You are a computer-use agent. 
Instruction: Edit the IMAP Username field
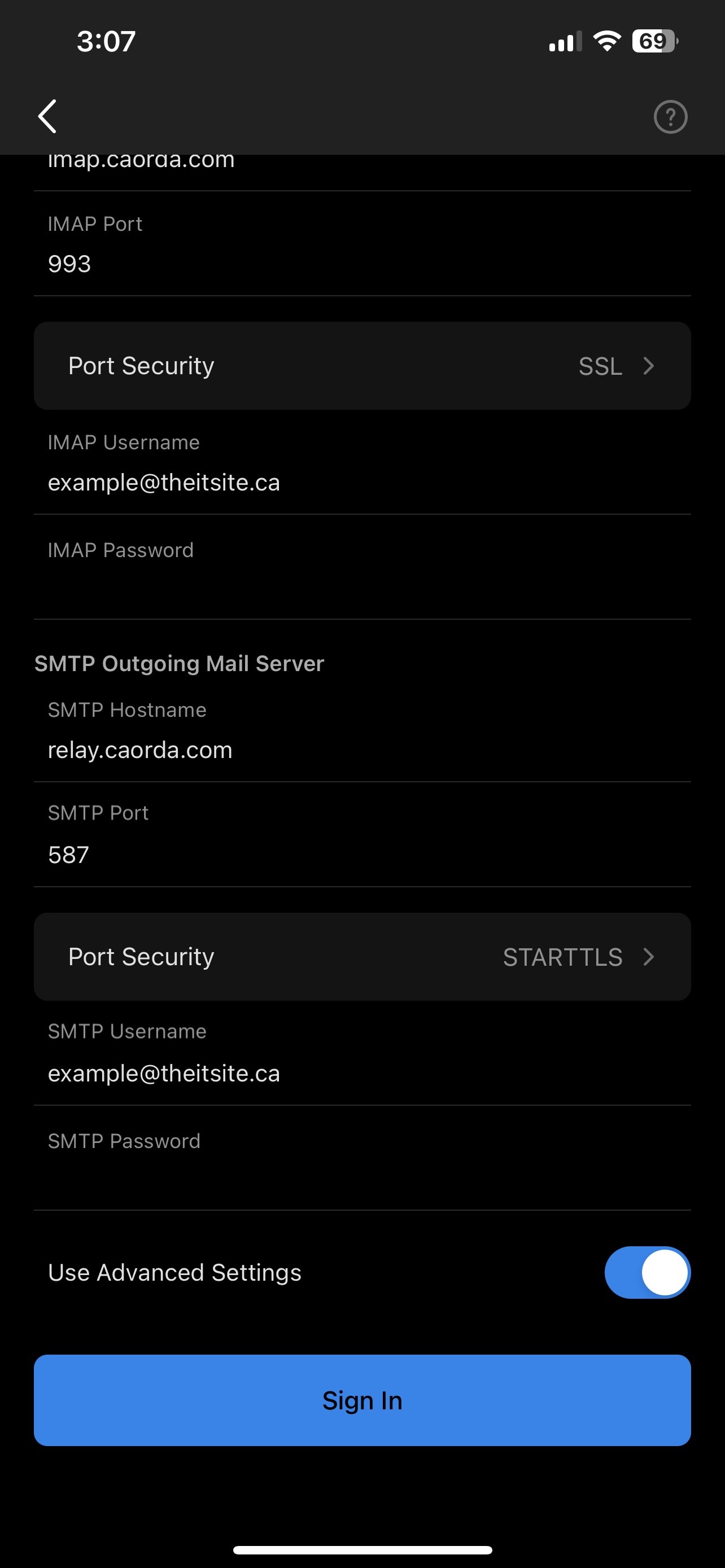[x=362, y=463]
